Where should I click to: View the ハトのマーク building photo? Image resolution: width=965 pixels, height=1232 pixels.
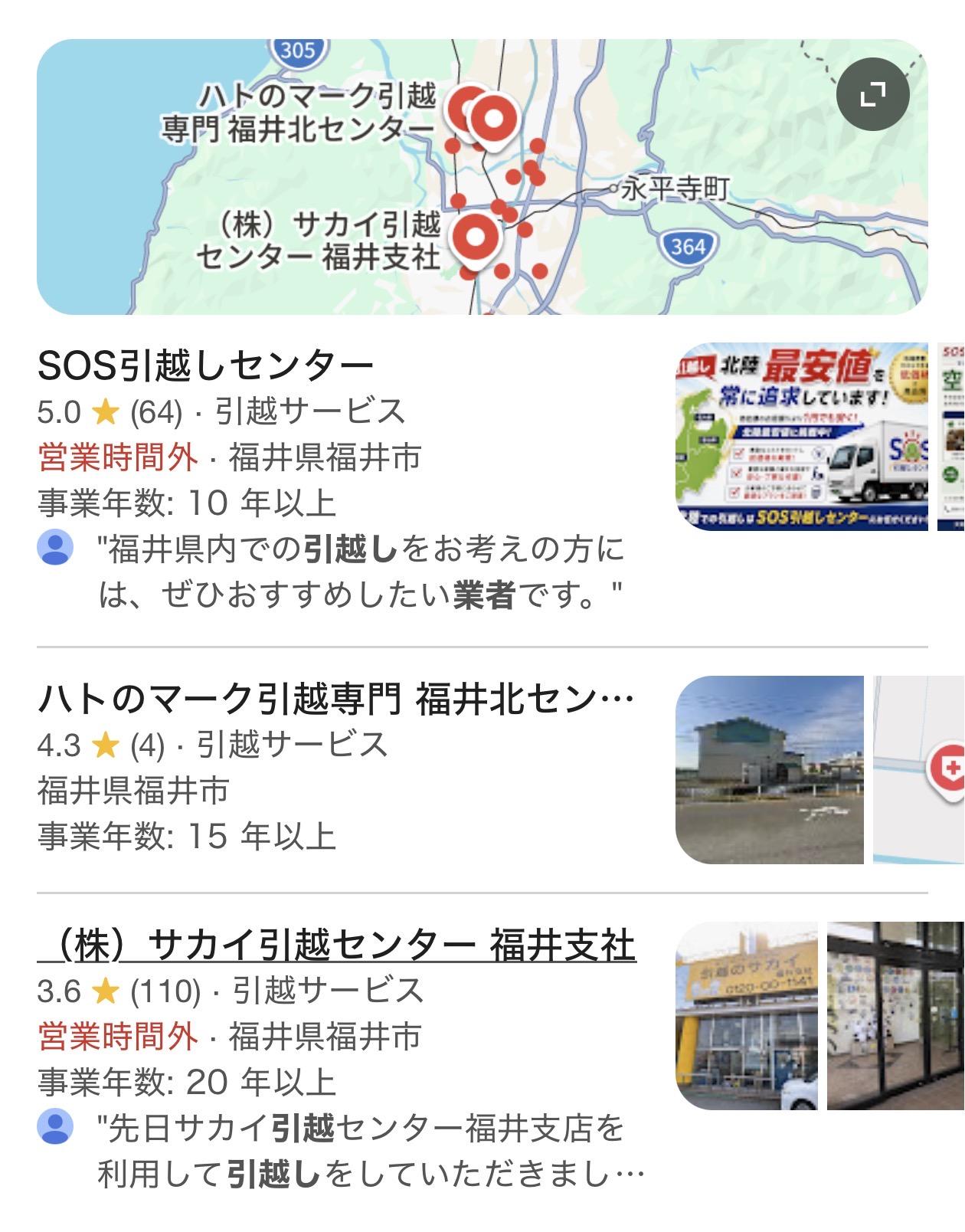[x=770, y=770]
